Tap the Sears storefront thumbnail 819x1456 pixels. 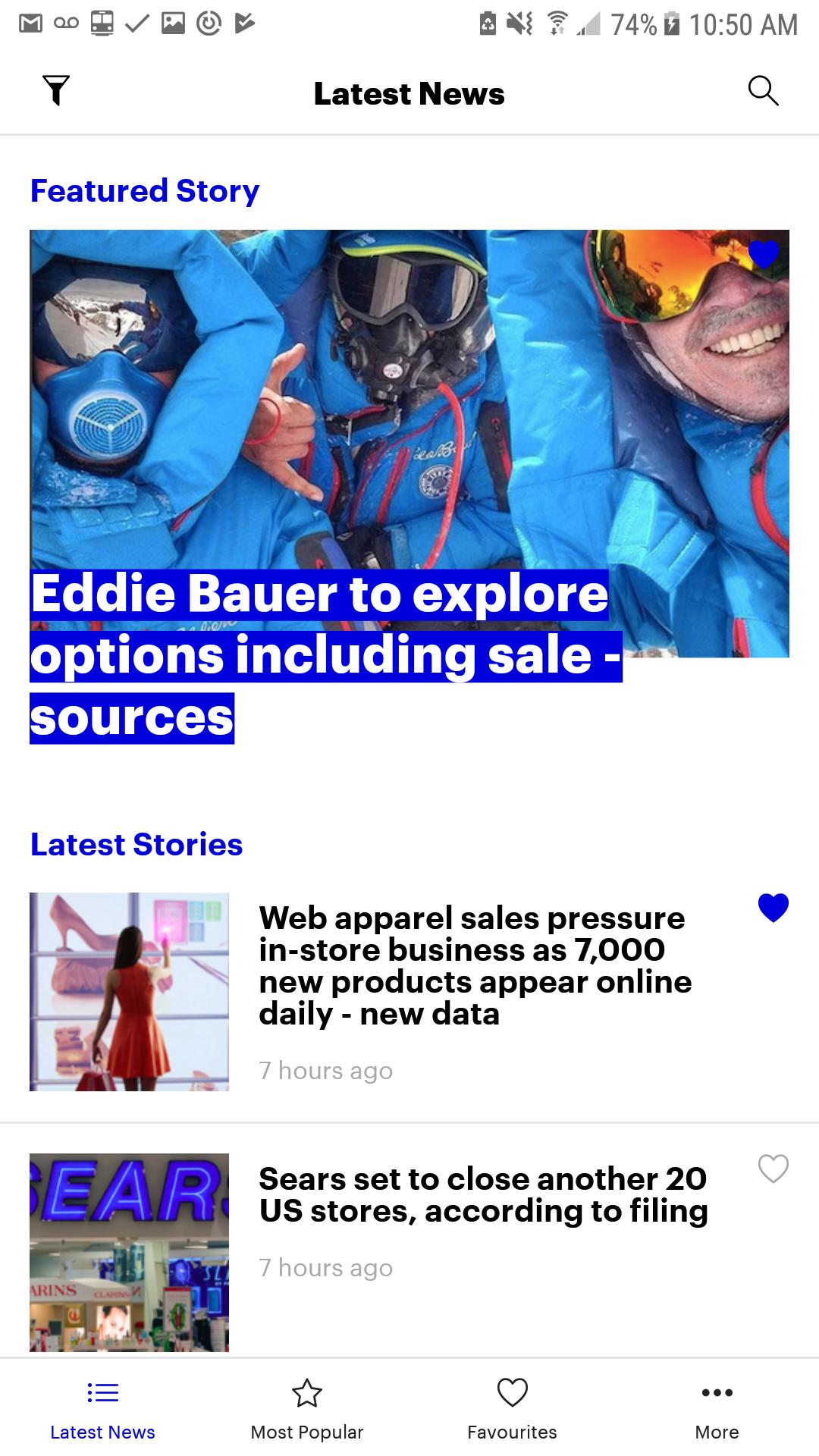click(130, 1251)
